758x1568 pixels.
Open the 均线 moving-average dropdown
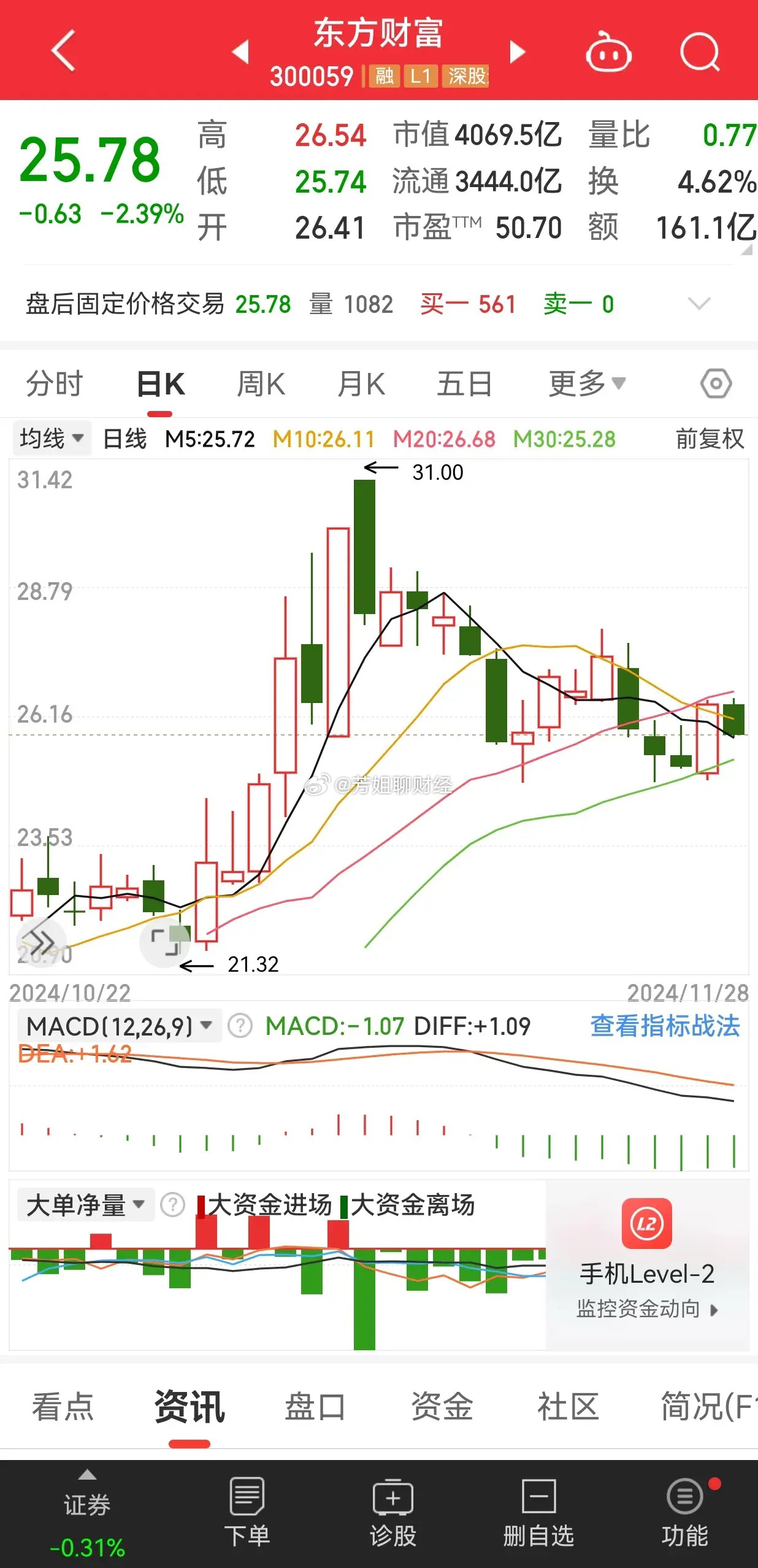52,438
